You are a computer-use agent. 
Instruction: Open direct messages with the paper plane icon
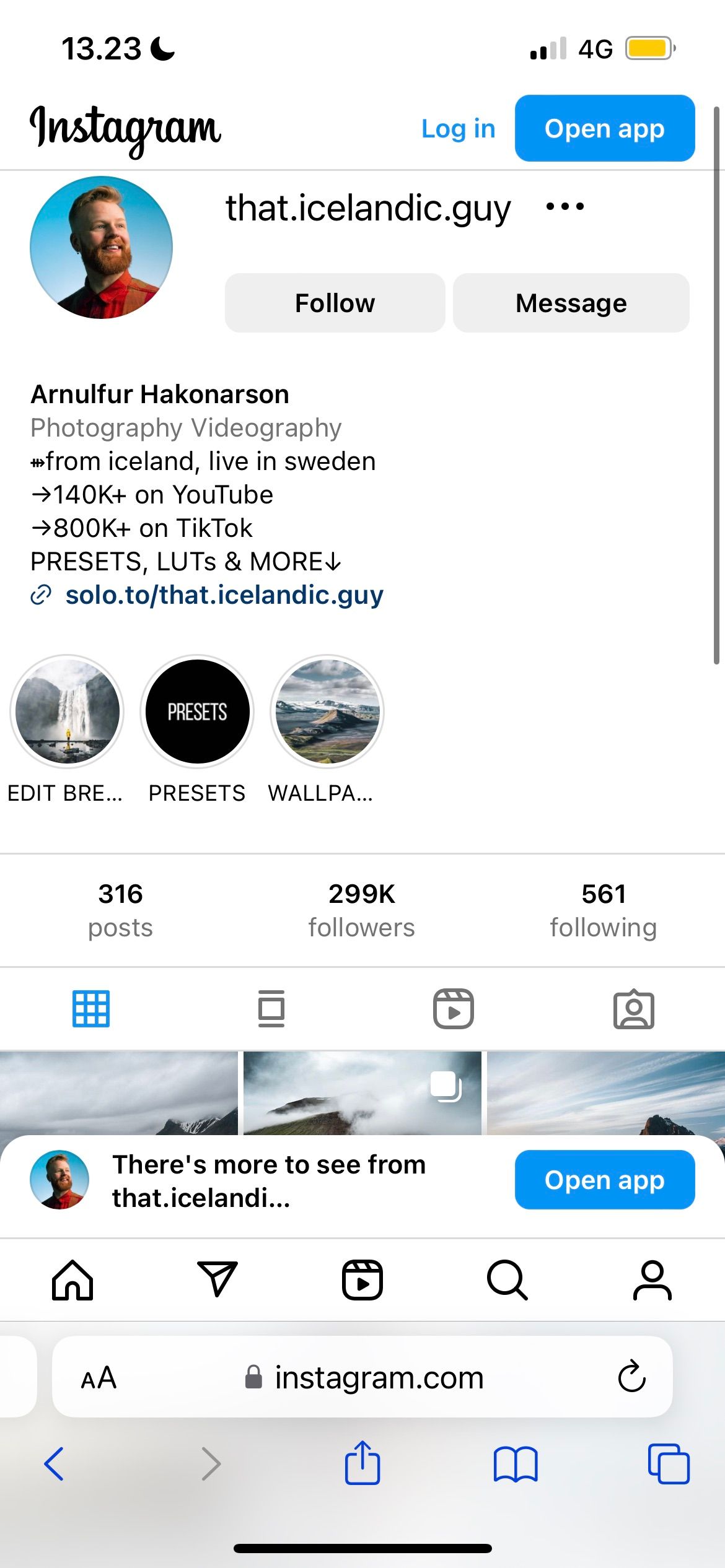(217, 1282)
